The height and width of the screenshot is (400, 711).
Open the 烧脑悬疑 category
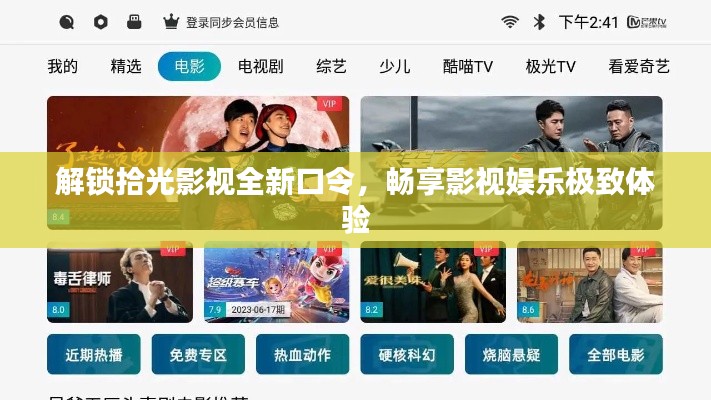coord(511,355)
